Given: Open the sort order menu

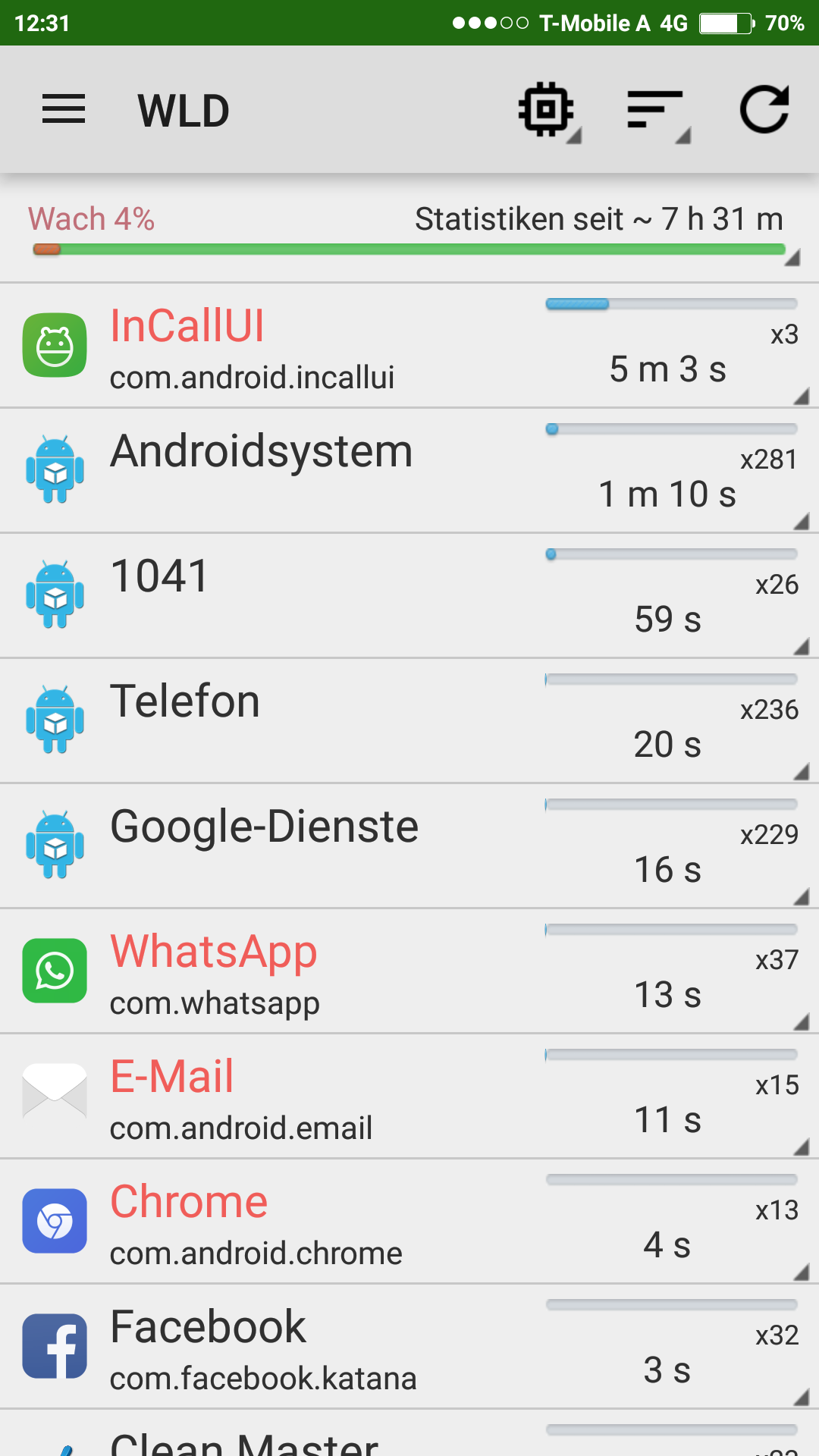Looking at the screenshot, I should (x=658, y=111).
